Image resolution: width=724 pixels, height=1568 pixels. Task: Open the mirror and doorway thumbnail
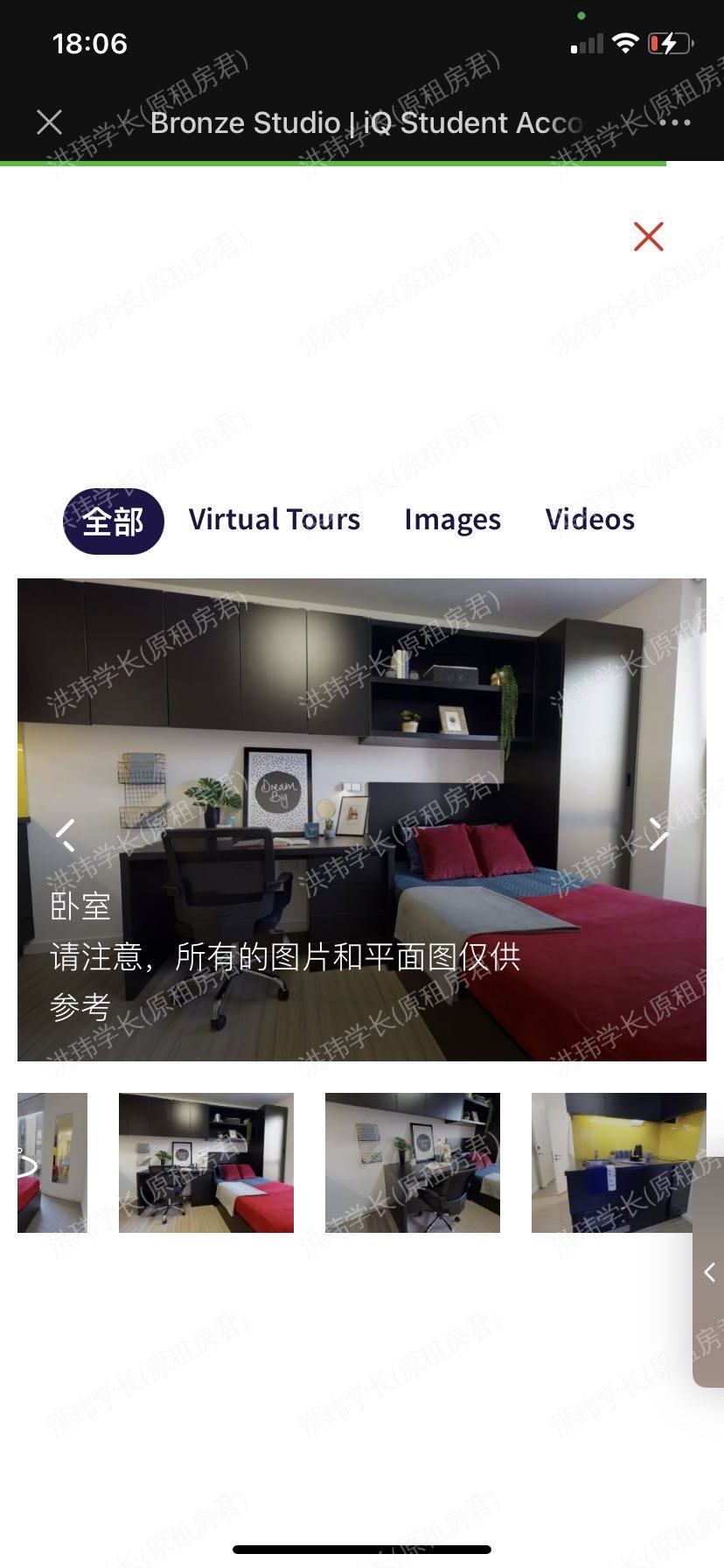point(52,1162)
